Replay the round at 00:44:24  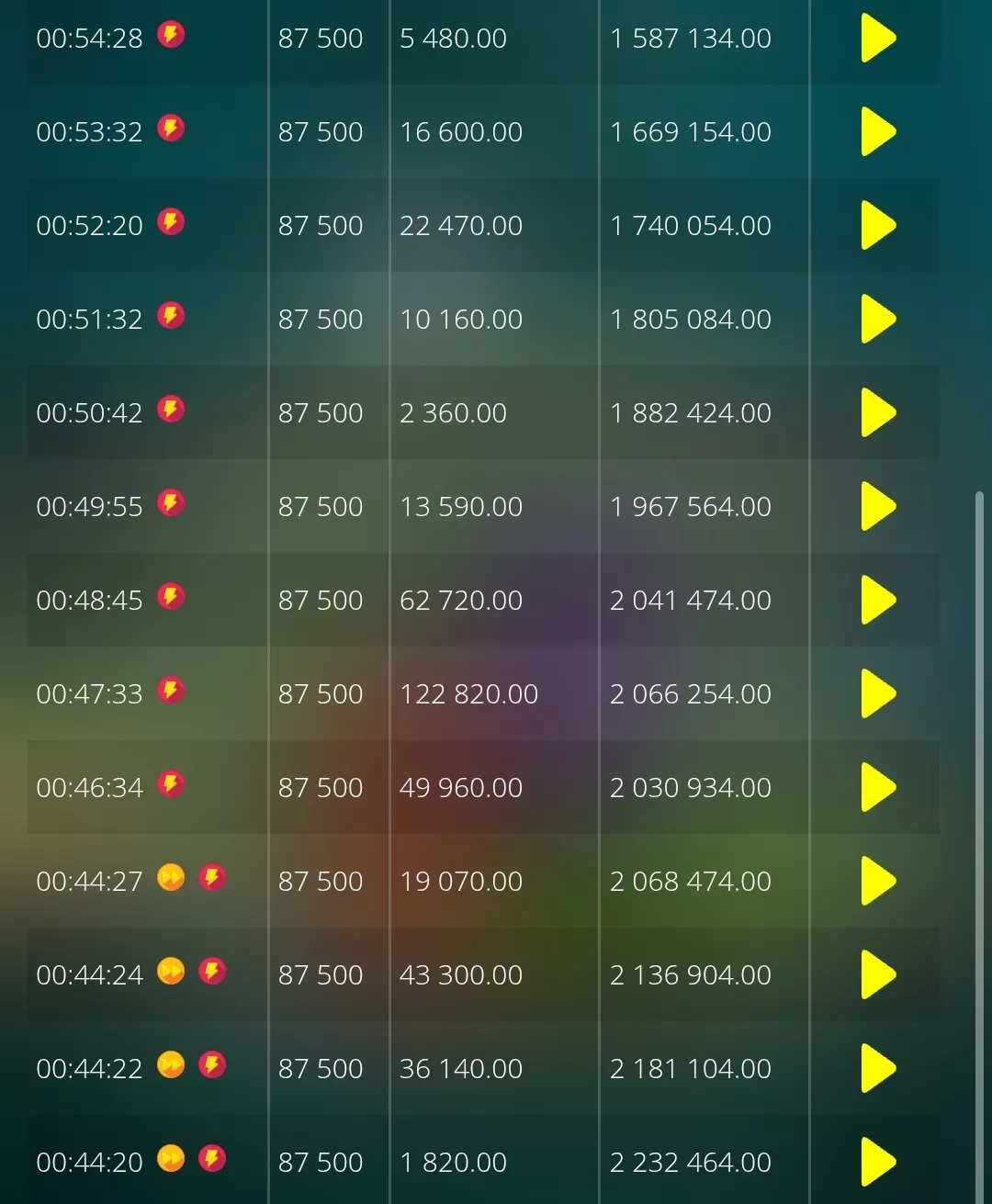click(878, 974)
